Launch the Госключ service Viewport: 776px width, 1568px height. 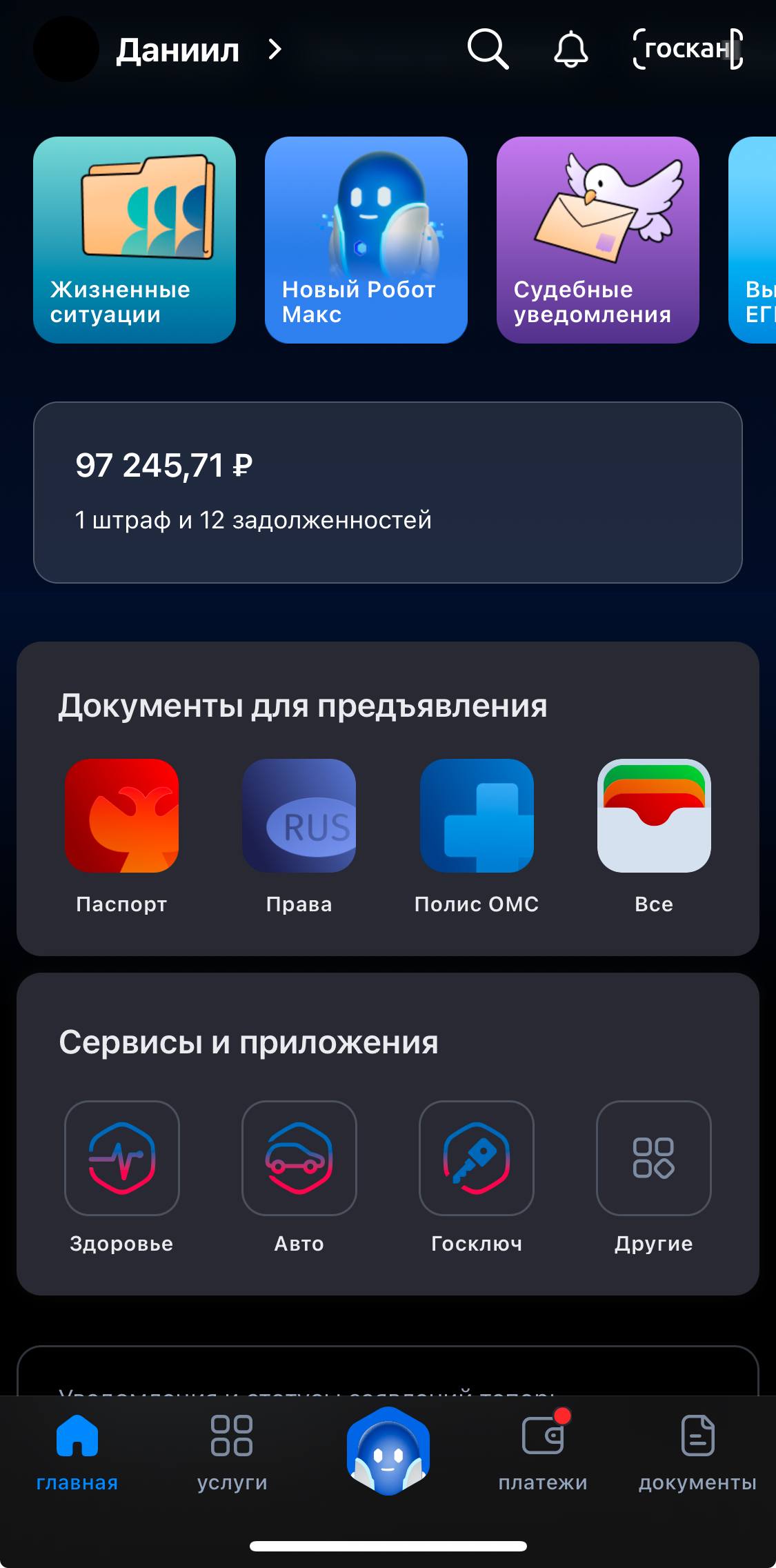[x=477, y=1158]
